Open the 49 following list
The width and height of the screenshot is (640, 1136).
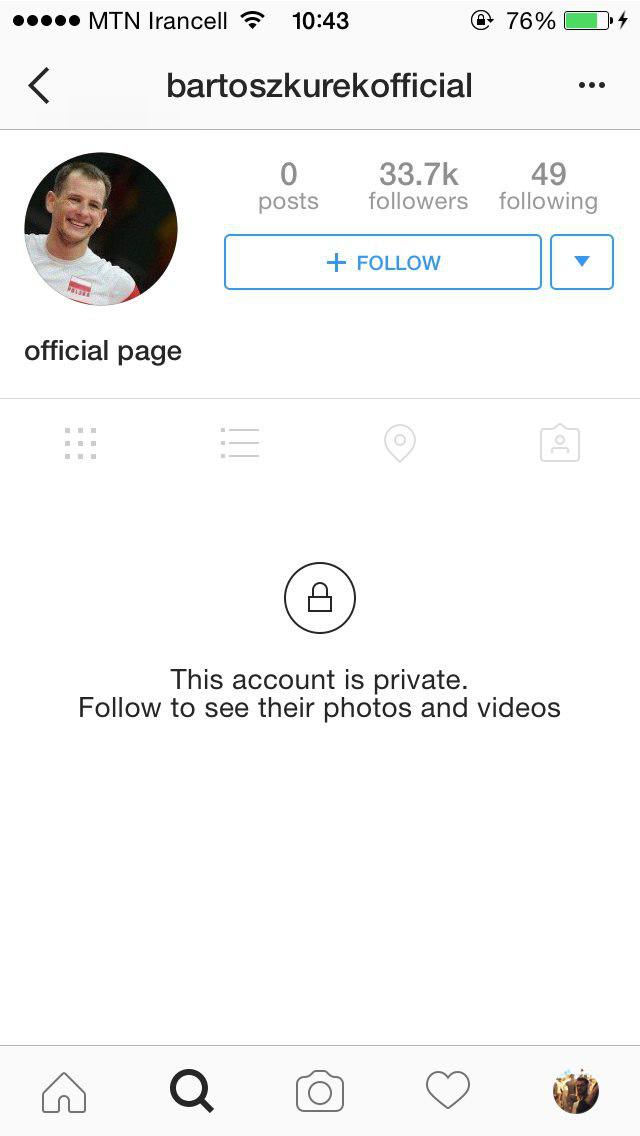point(548,186)
